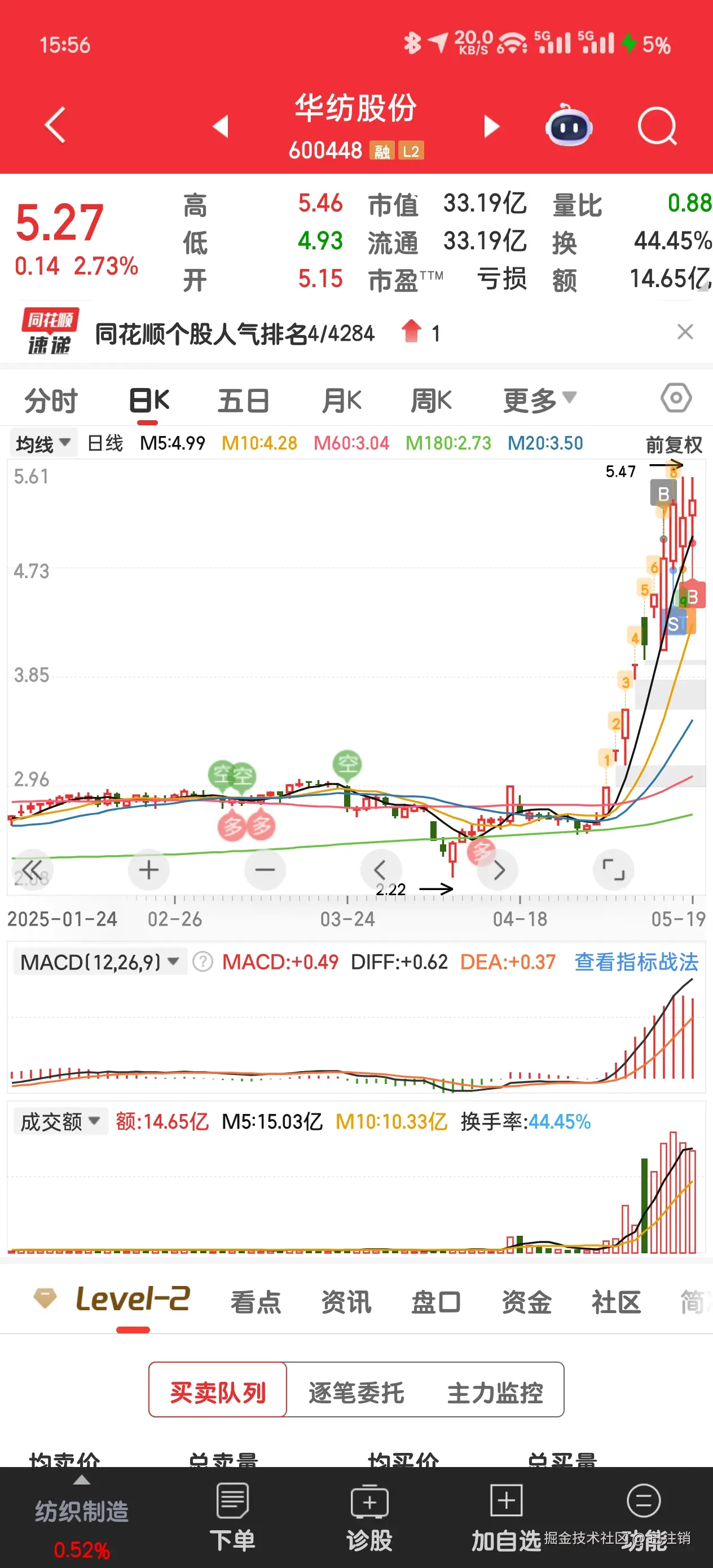
Task: Open the AI robot assistant icon
Action: (569, 126)
